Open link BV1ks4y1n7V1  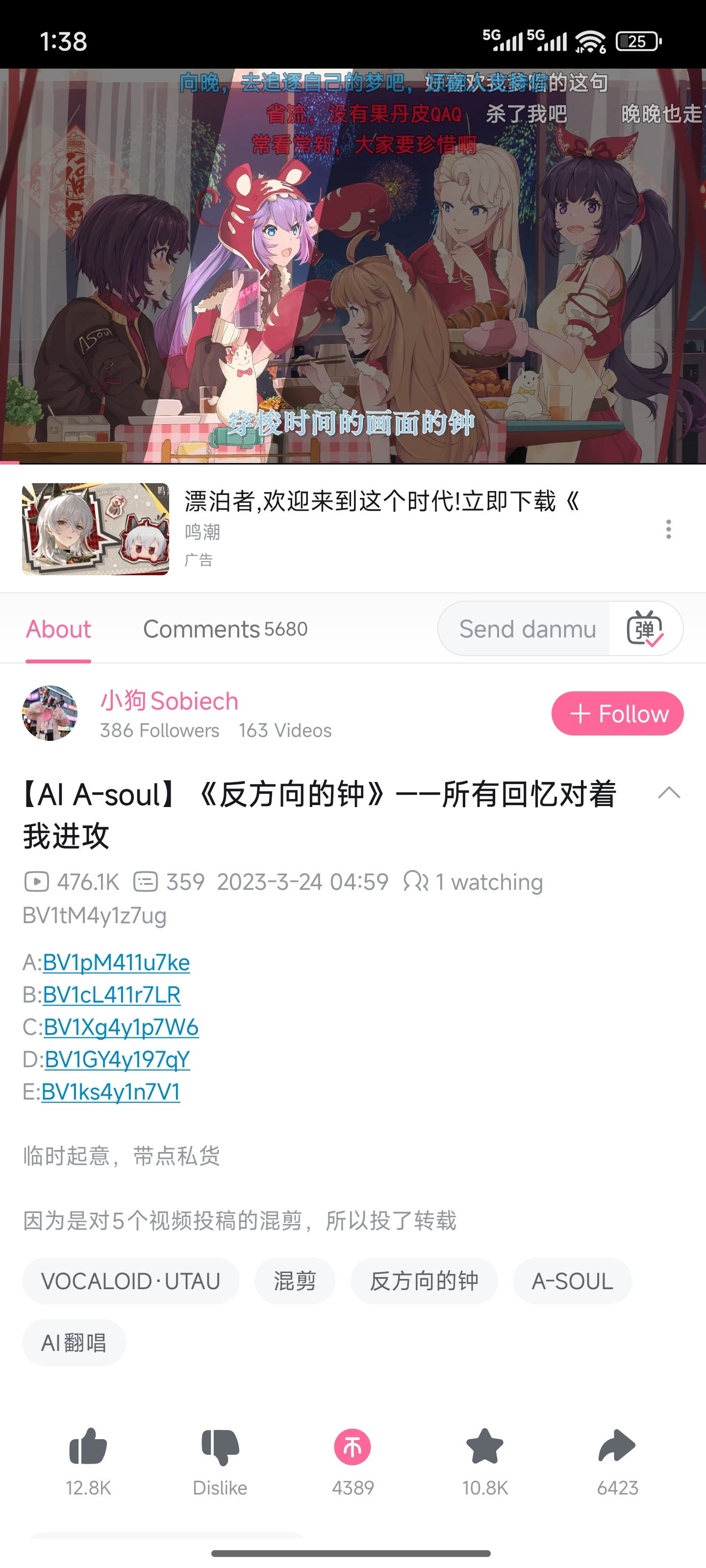[111, 1091]
